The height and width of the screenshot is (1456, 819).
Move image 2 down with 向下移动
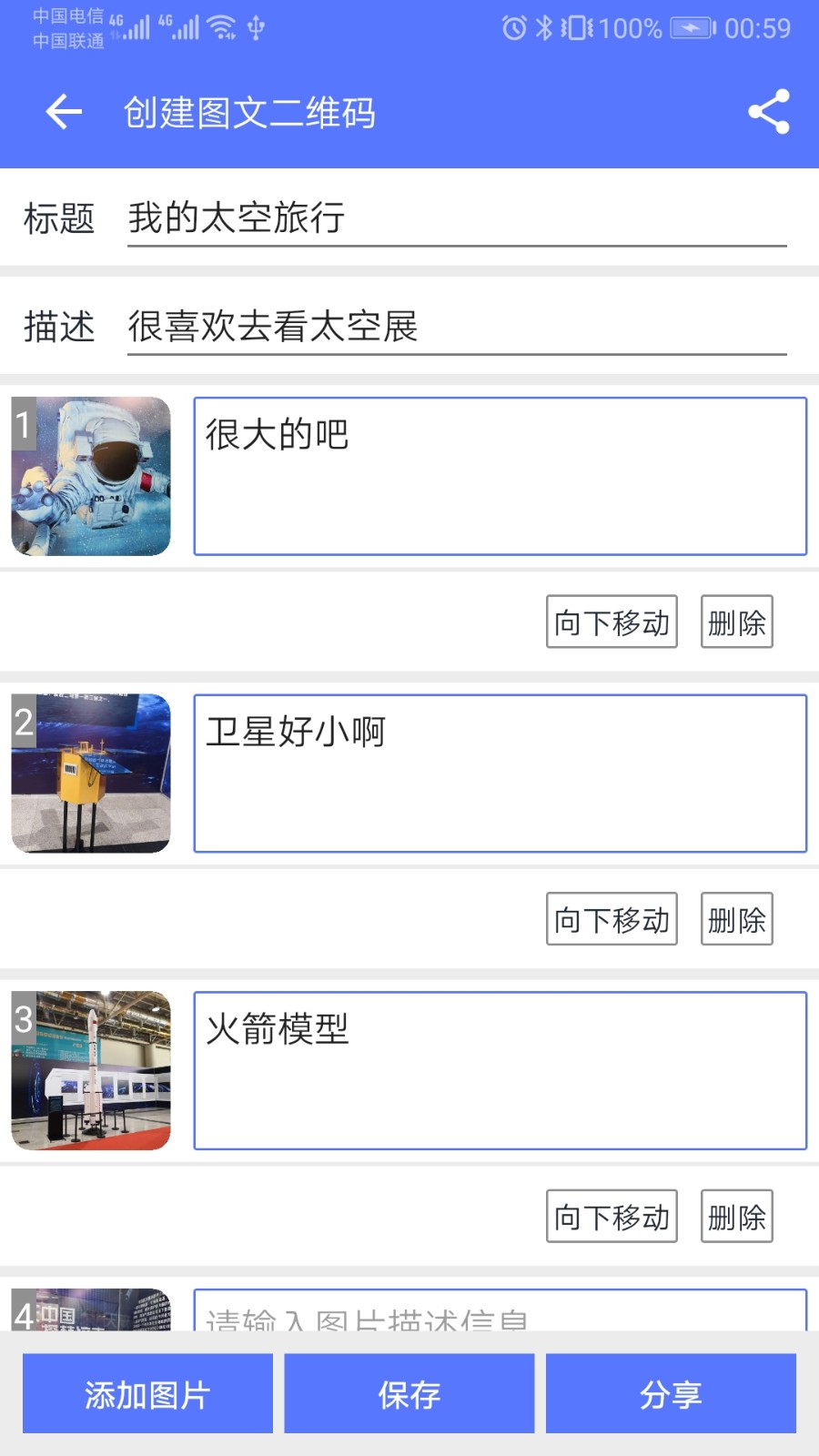(612, 919)
